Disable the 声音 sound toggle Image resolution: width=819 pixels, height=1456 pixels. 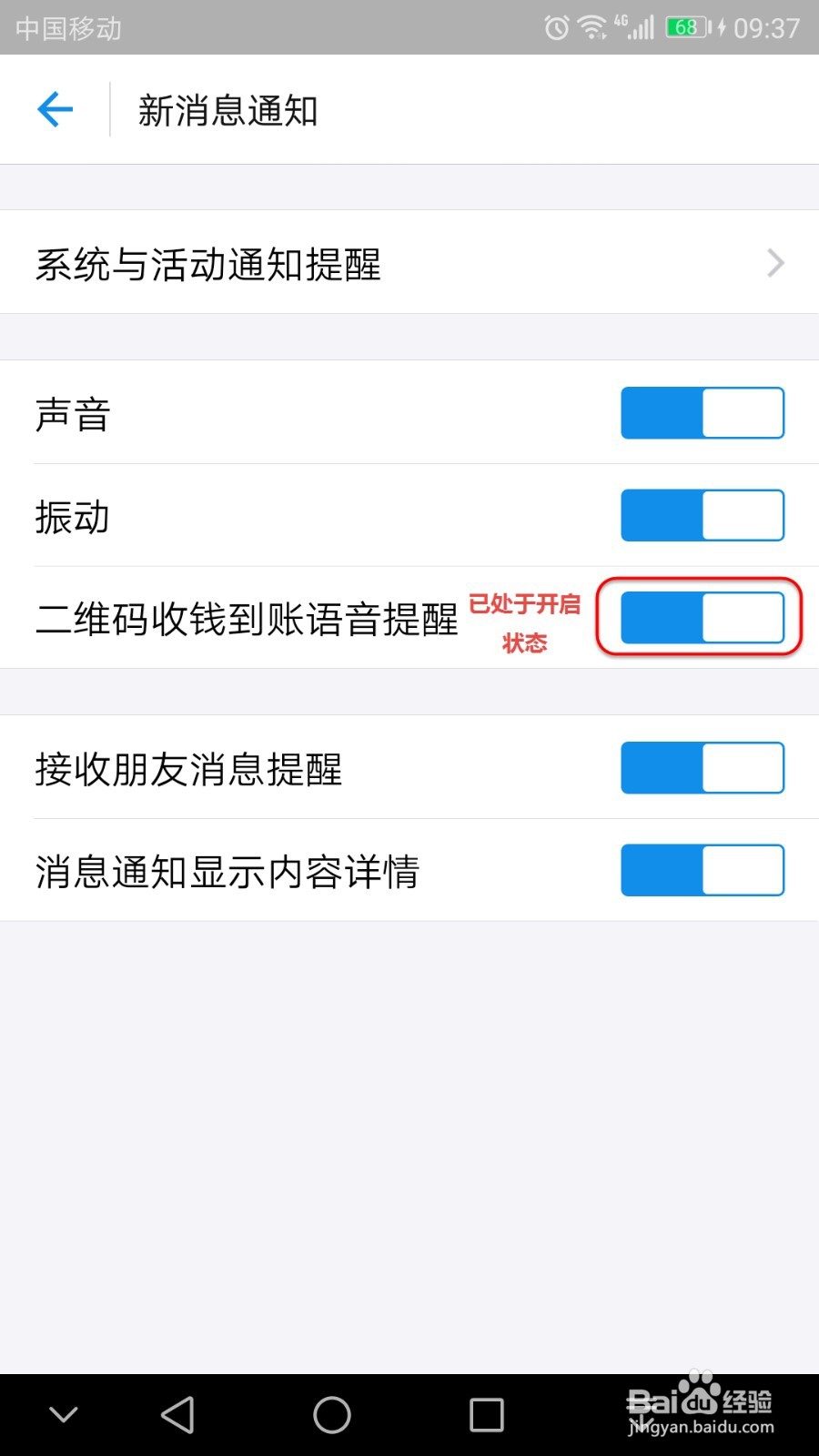click(702, 412)
